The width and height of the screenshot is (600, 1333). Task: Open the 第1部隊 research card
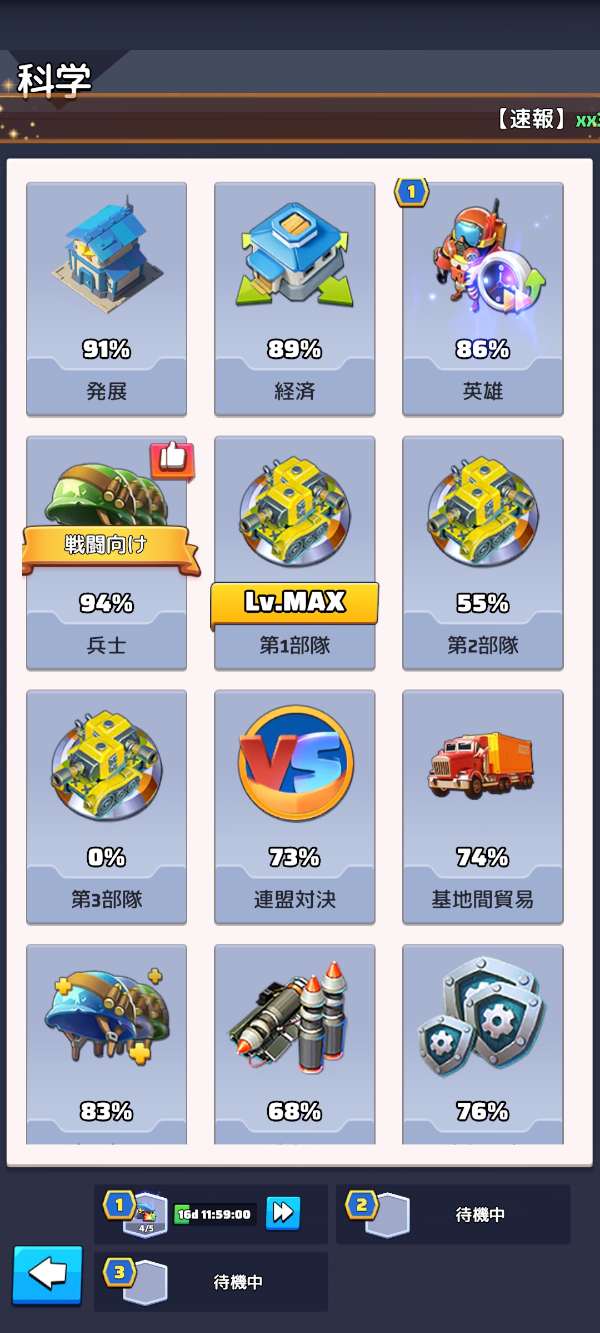[294, 552]
